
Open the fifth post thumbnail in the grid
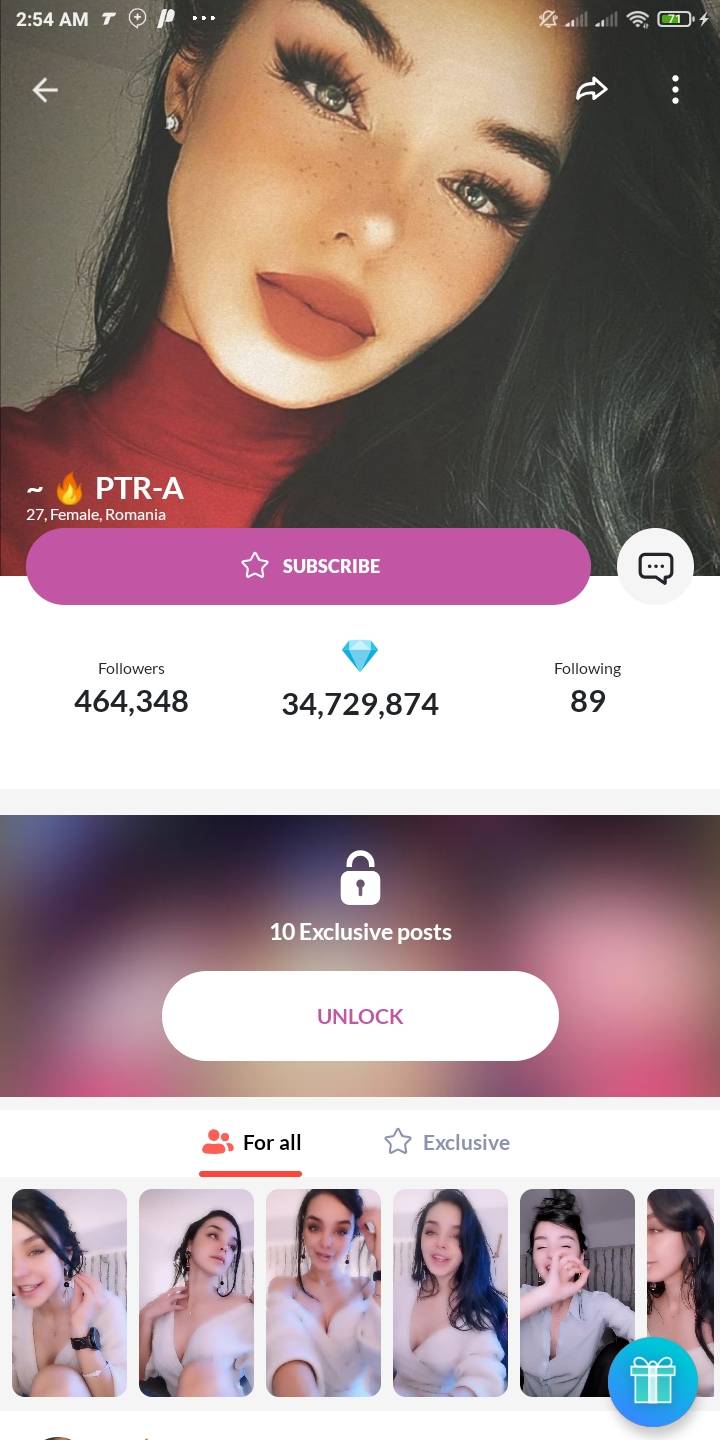[x=577, y=1292]
